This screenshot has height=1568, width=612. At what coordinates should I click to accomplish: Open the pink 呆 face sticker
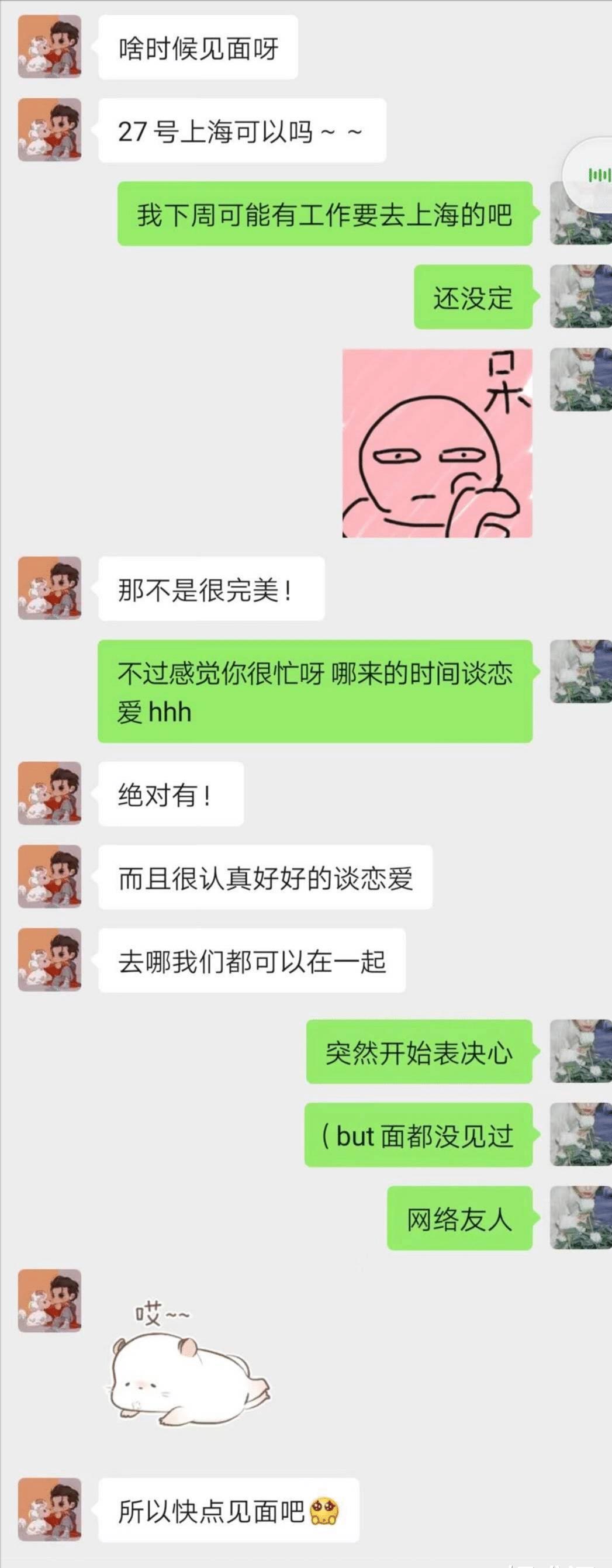439,444
